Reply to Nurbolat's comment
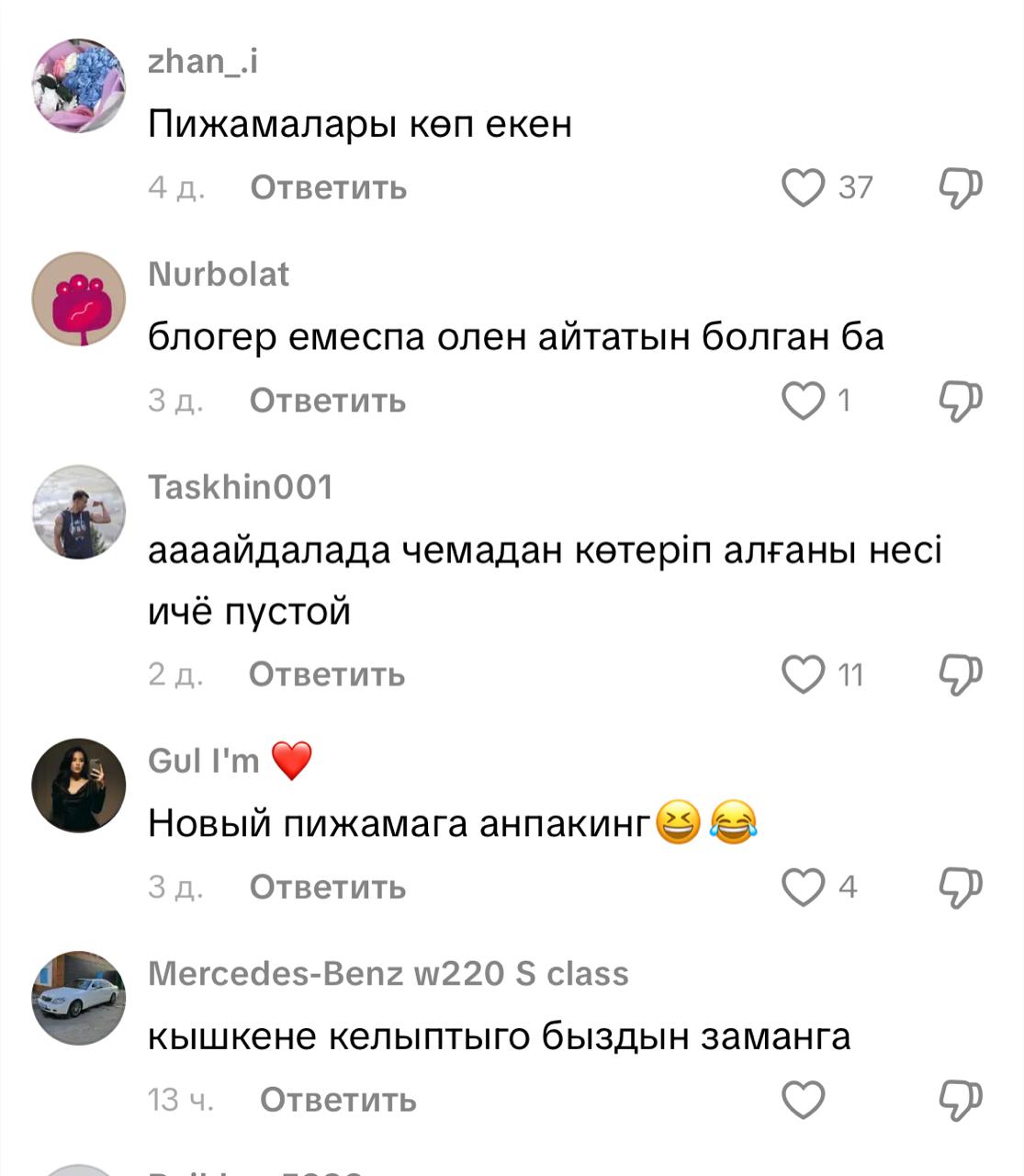The height and width of the screenshot is (1176, 1024). (x=327, y=401)
